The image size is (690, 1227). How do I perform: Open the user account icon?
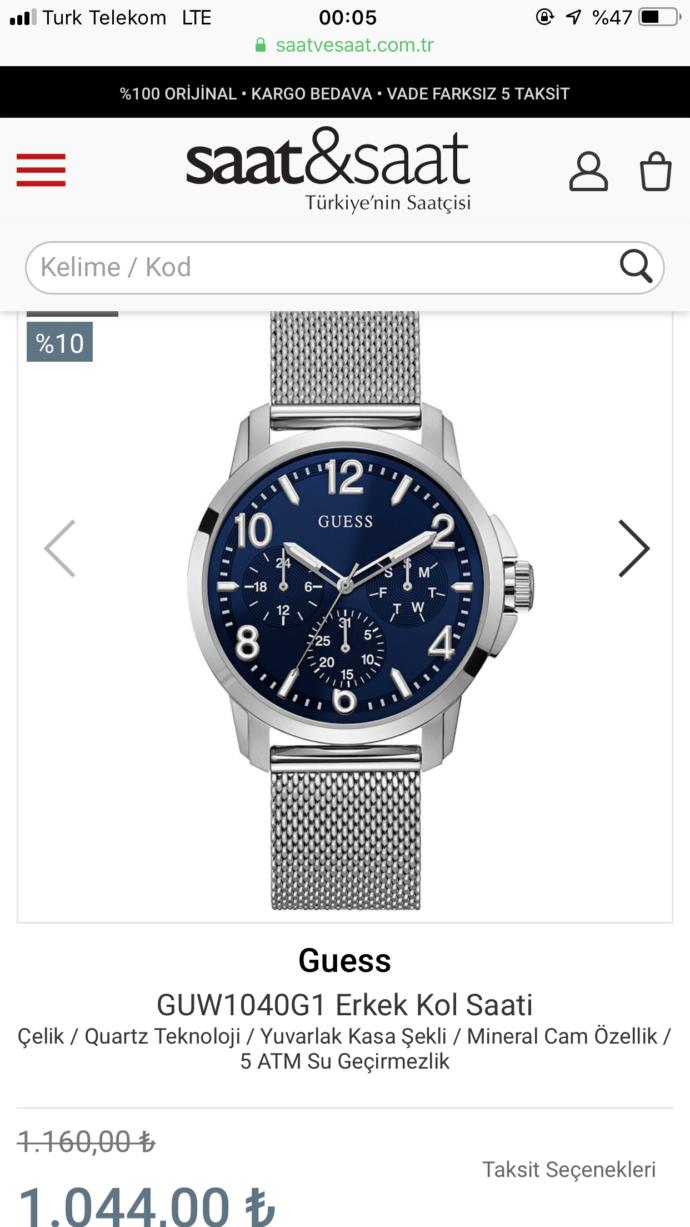(x=588, y=171)
